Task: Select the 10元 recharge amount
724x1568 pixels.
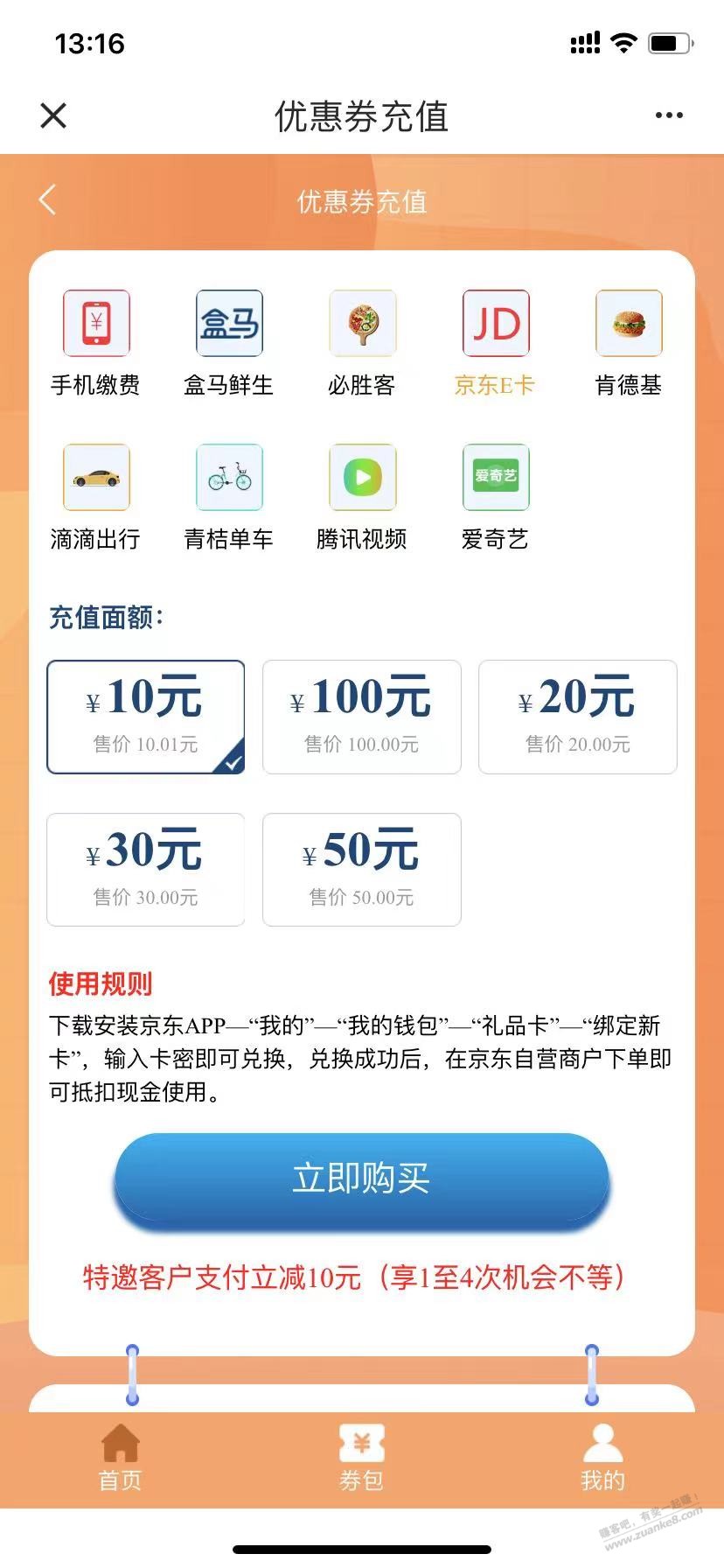Action: click(x=145, y=717)
